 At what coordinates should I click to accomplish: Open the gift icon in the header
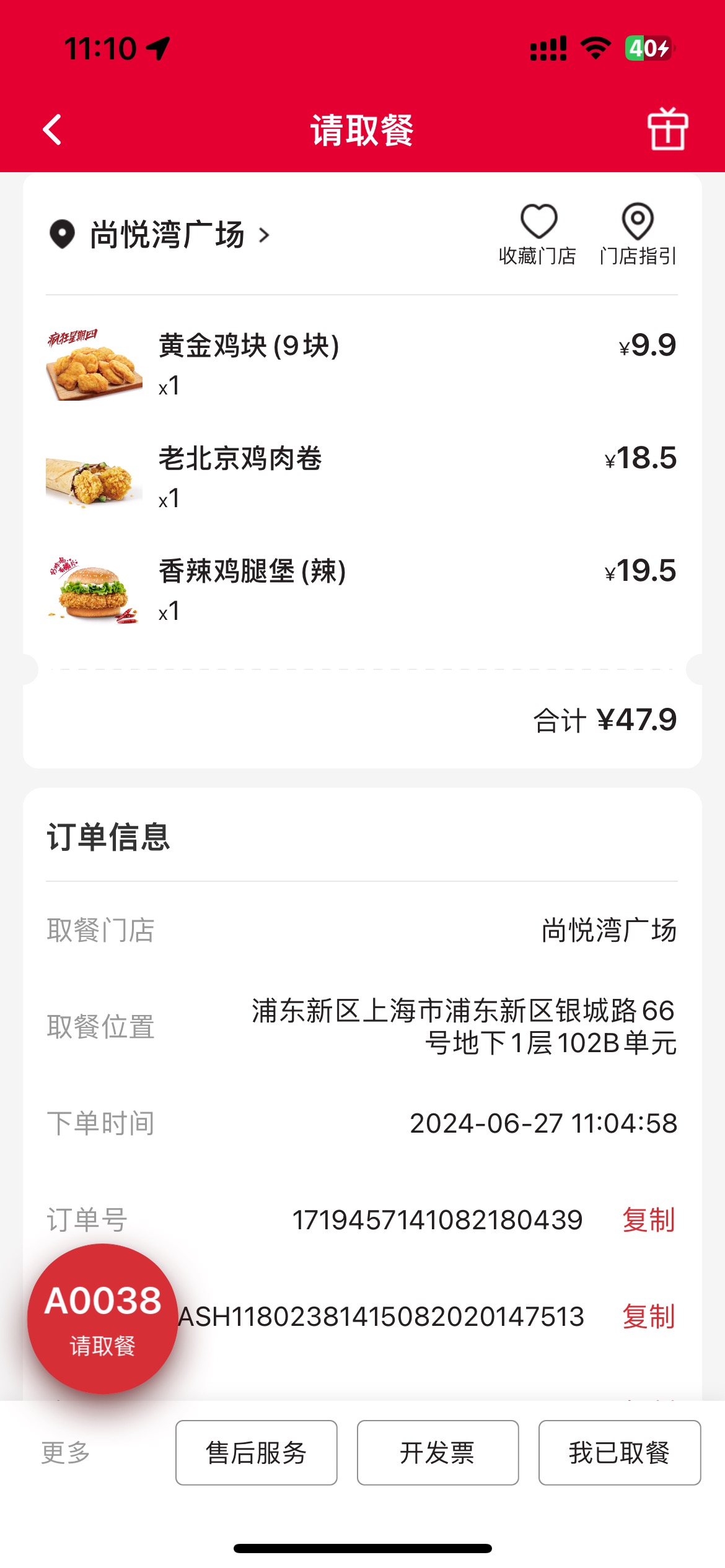pyautogui.click(x=667, y=129)
